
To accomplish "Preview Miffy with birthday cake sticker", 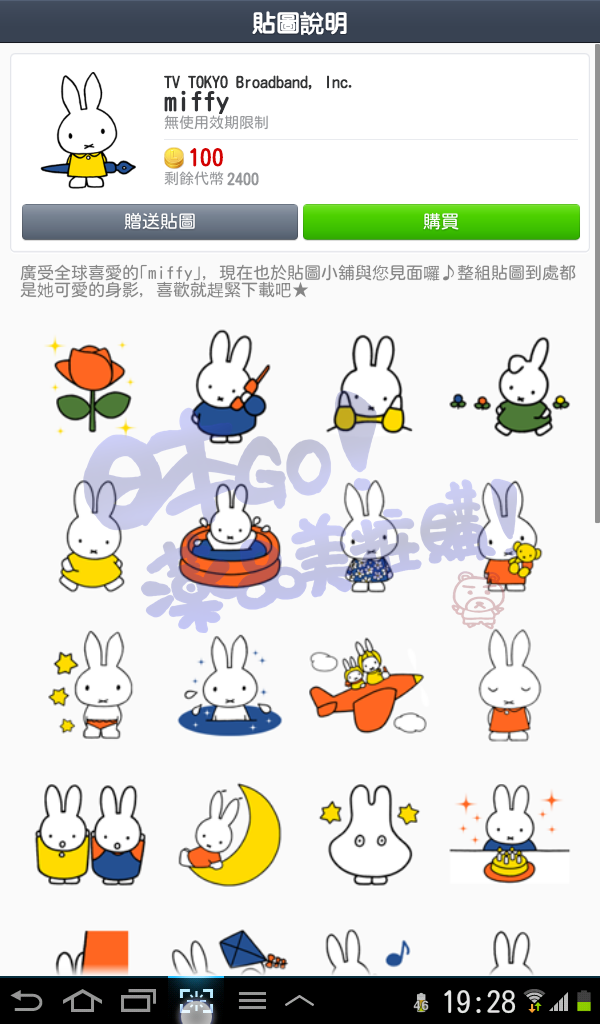I will click(509, 834).
